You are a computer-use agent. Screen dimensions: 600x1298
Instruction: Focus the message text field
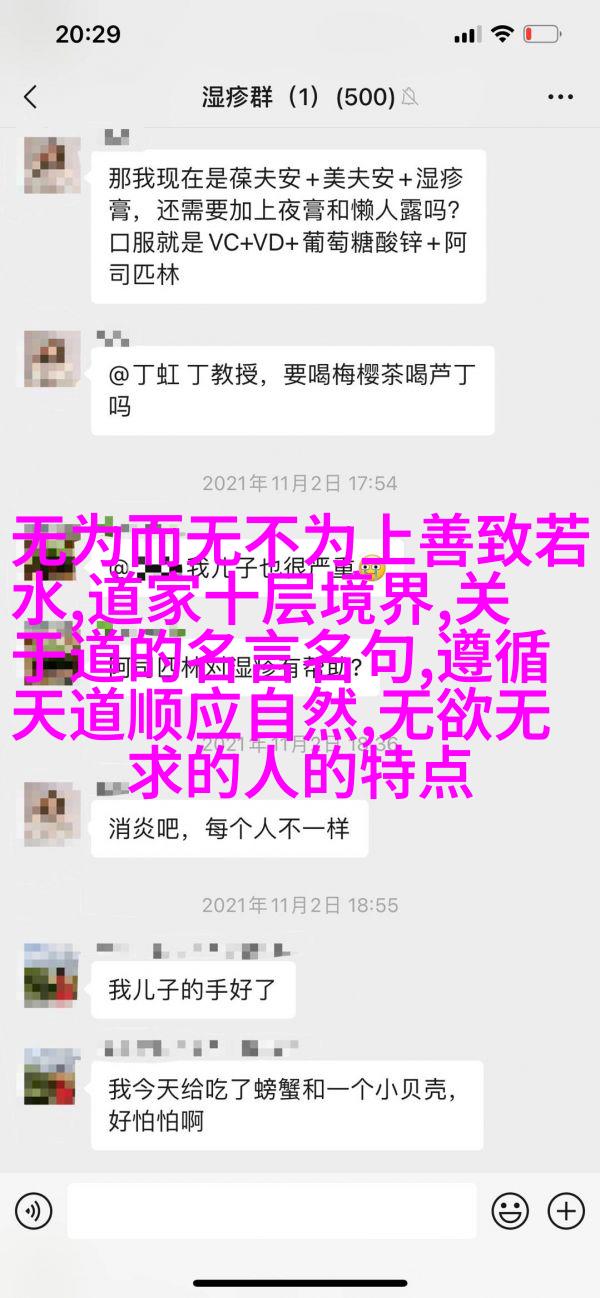pyautogui.click(x=270, y=1211)
